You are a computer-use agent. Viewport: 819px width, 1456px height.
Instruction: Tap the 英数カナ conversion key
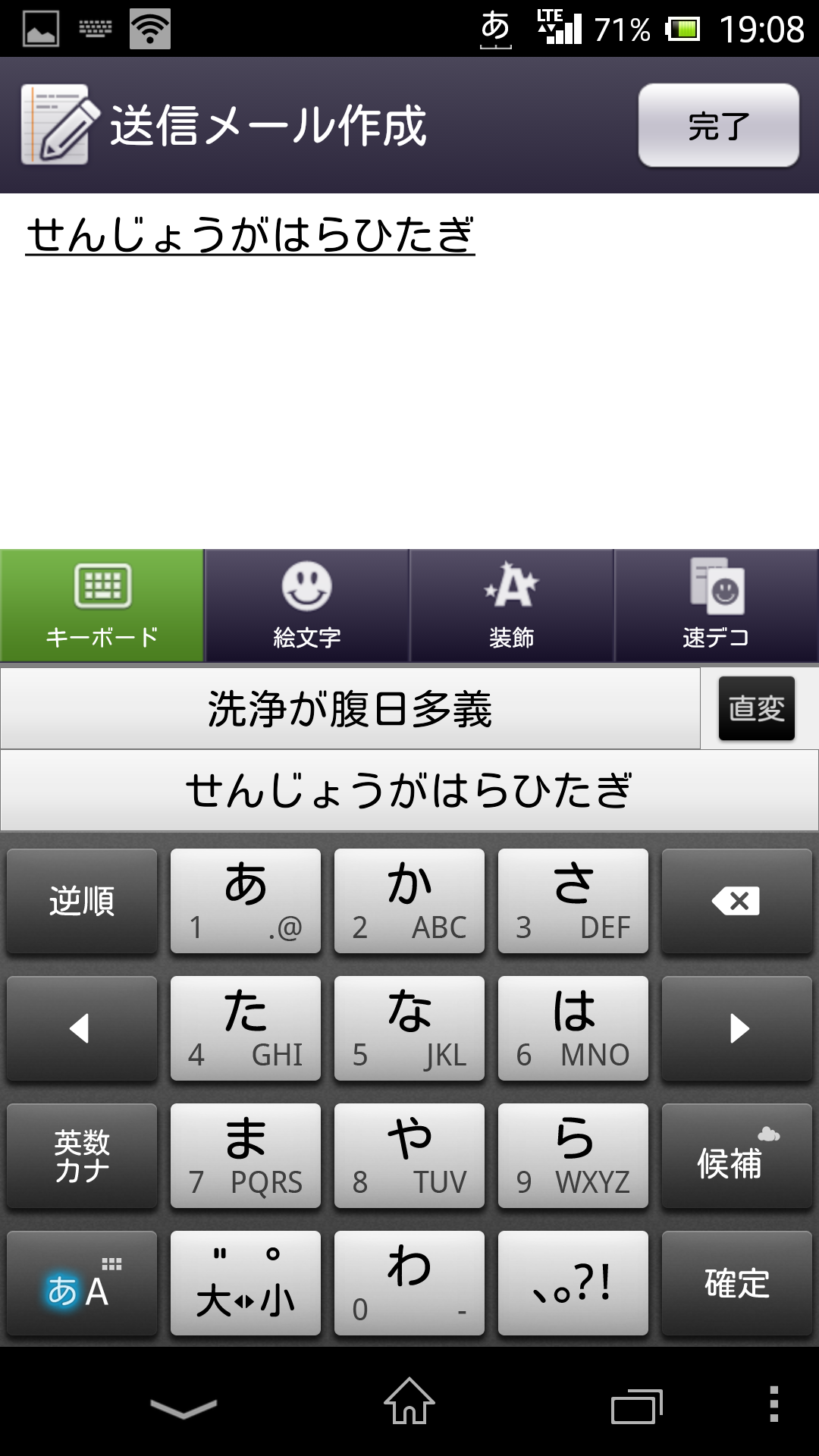[82, 1156]
